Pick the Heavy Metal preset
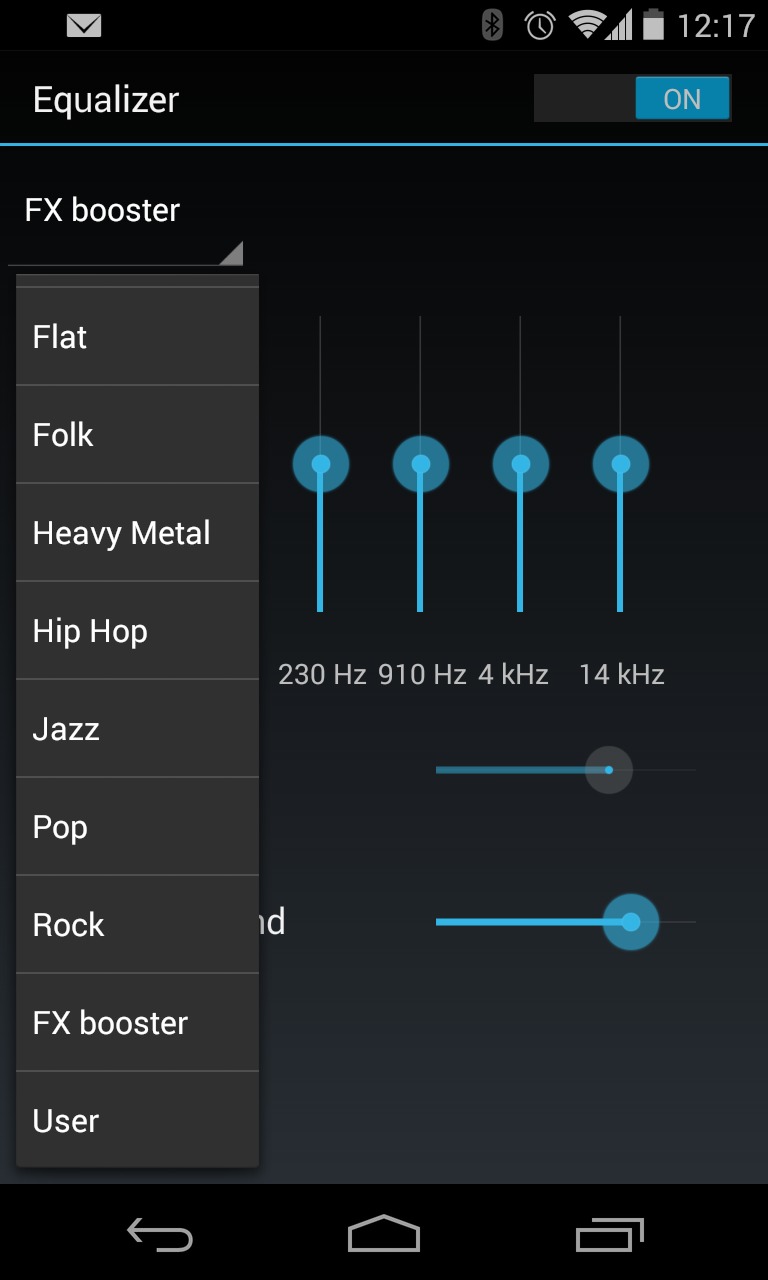The height and width of the screenshot is (1280, 768). 137,533
